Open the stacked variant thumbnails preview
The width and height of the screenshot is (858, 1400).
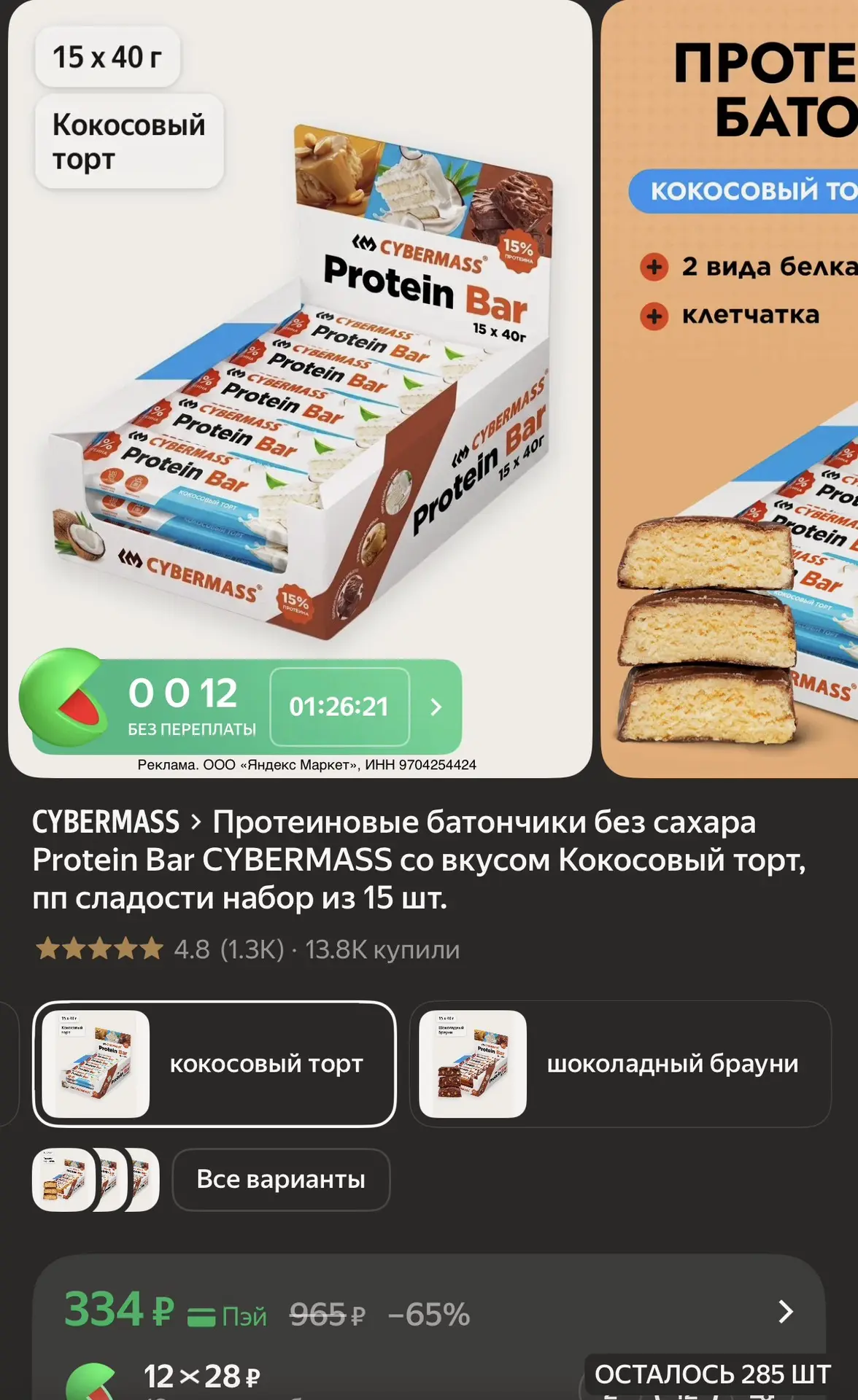pos(96,1179)
